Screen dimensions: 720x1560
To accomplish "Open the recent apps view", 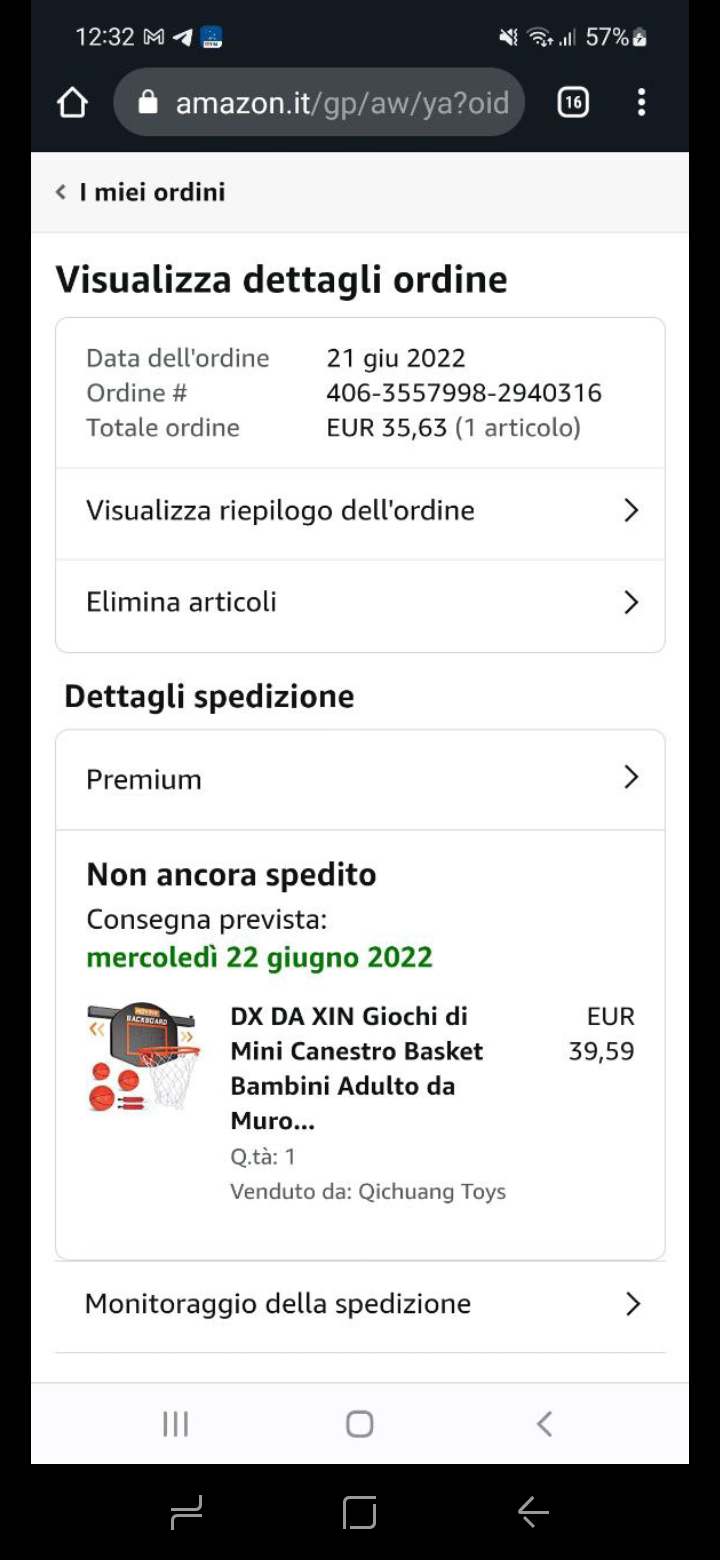I will point(176,1423).
